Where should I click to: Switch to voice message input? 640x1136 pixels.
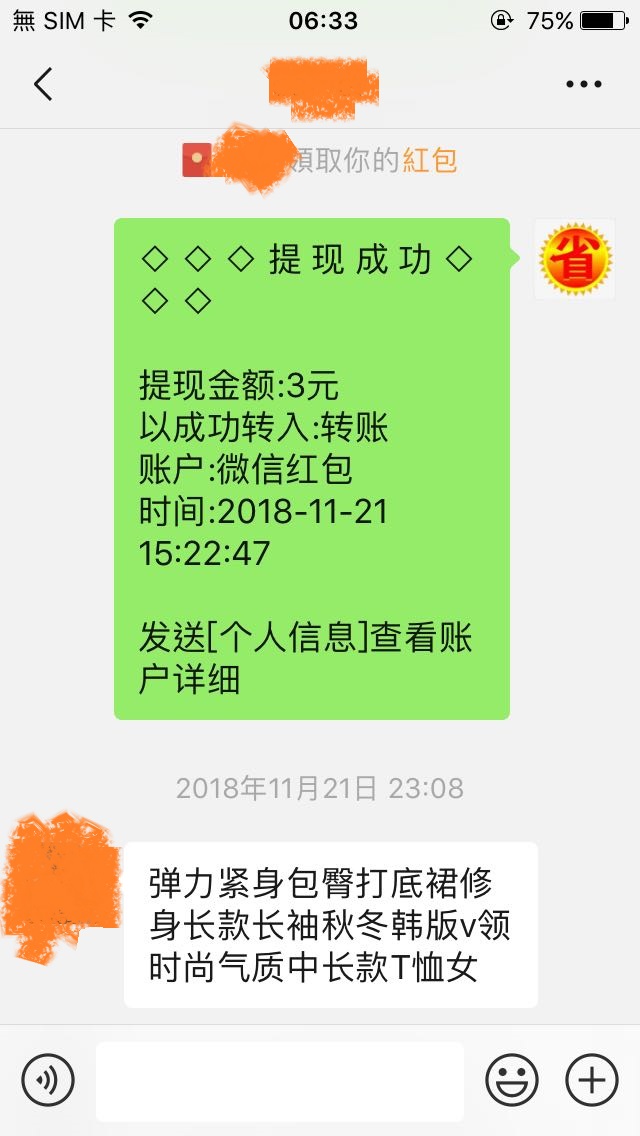(48, 1080)
